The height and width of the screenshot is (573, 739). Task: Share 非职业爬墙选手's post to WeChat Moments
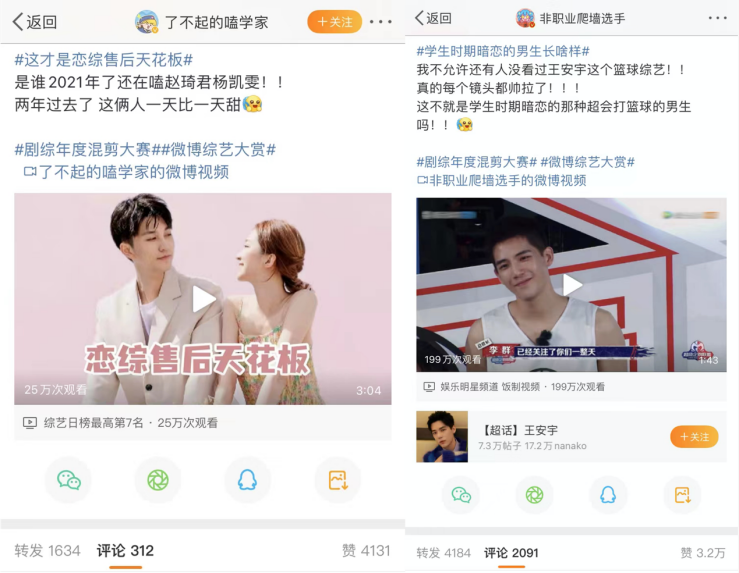[x=534, y=495]
